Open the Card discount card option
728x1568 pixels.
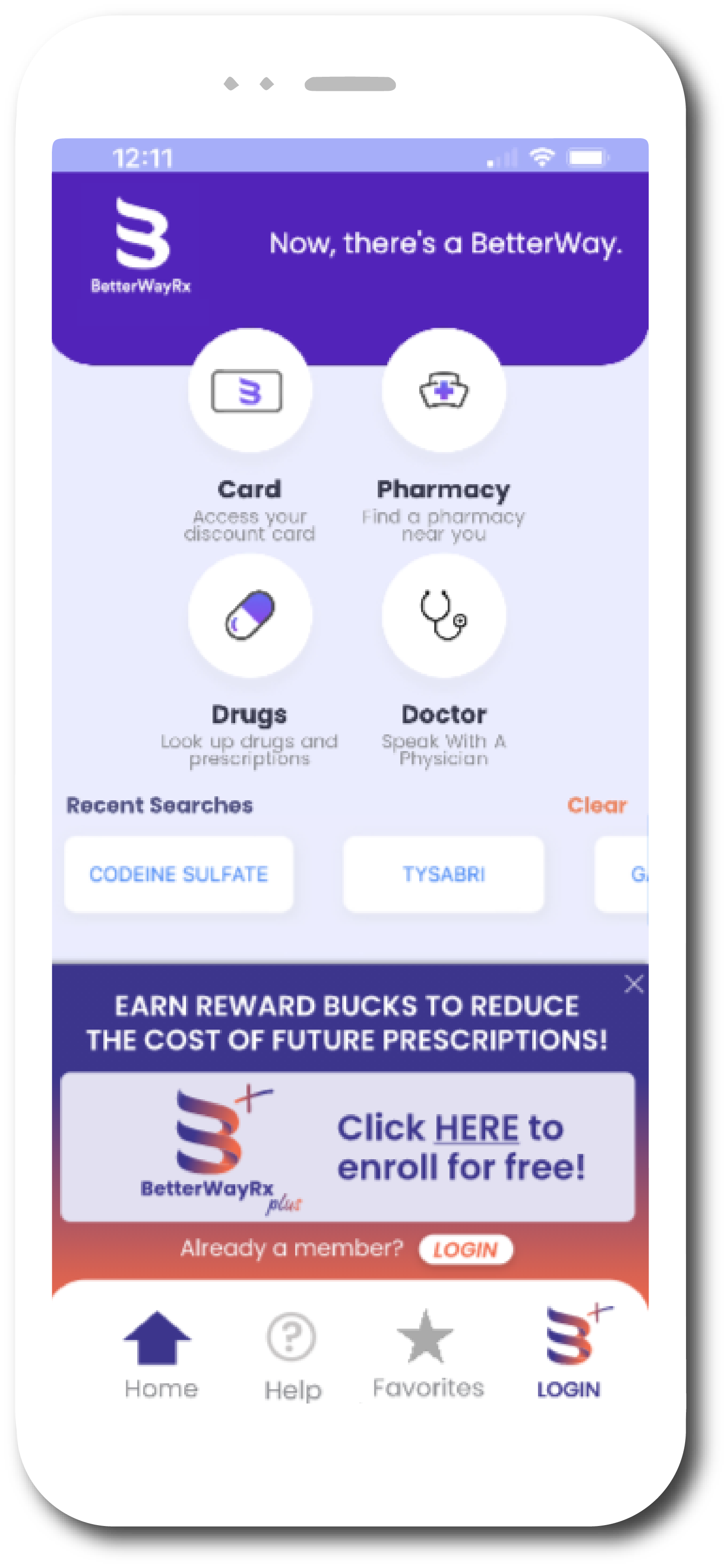click(249, 392)
